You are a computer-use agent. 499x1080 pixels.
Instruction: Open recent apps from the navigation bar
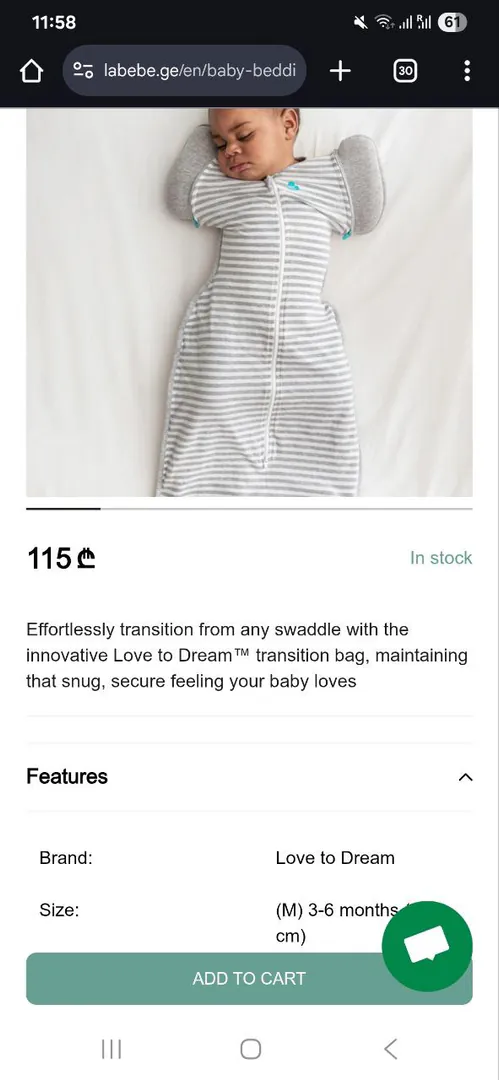111,1049
